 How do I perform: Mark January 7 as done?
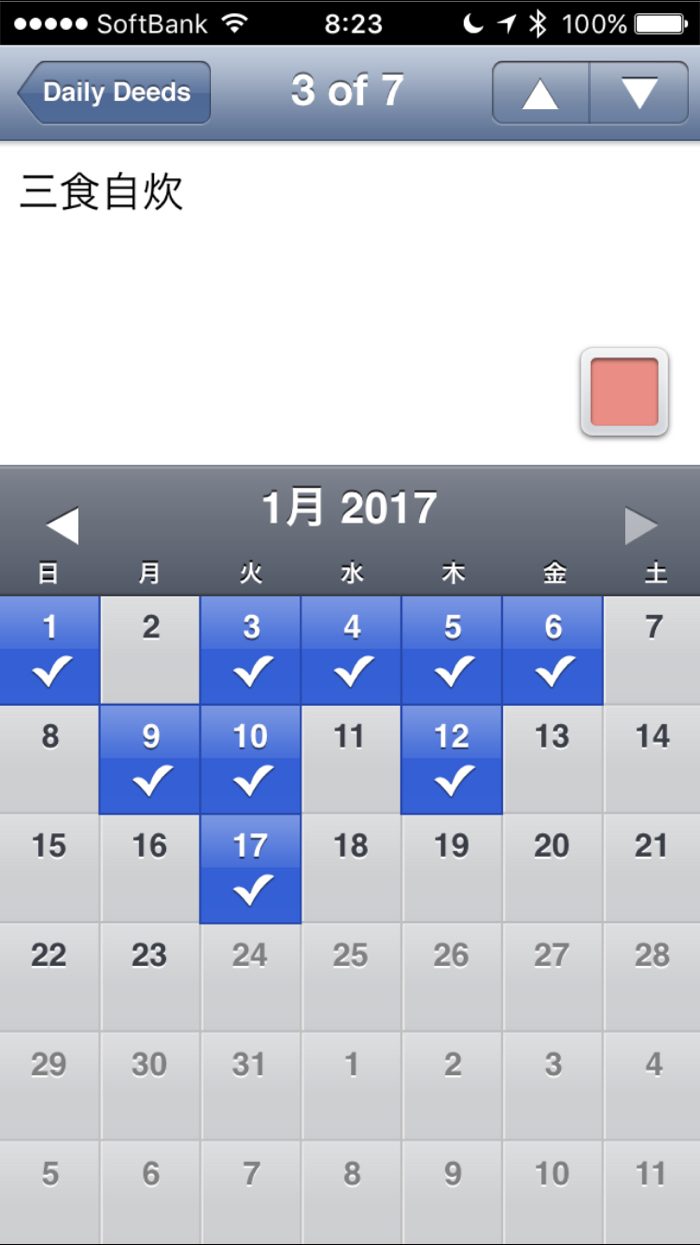(653, 651)
